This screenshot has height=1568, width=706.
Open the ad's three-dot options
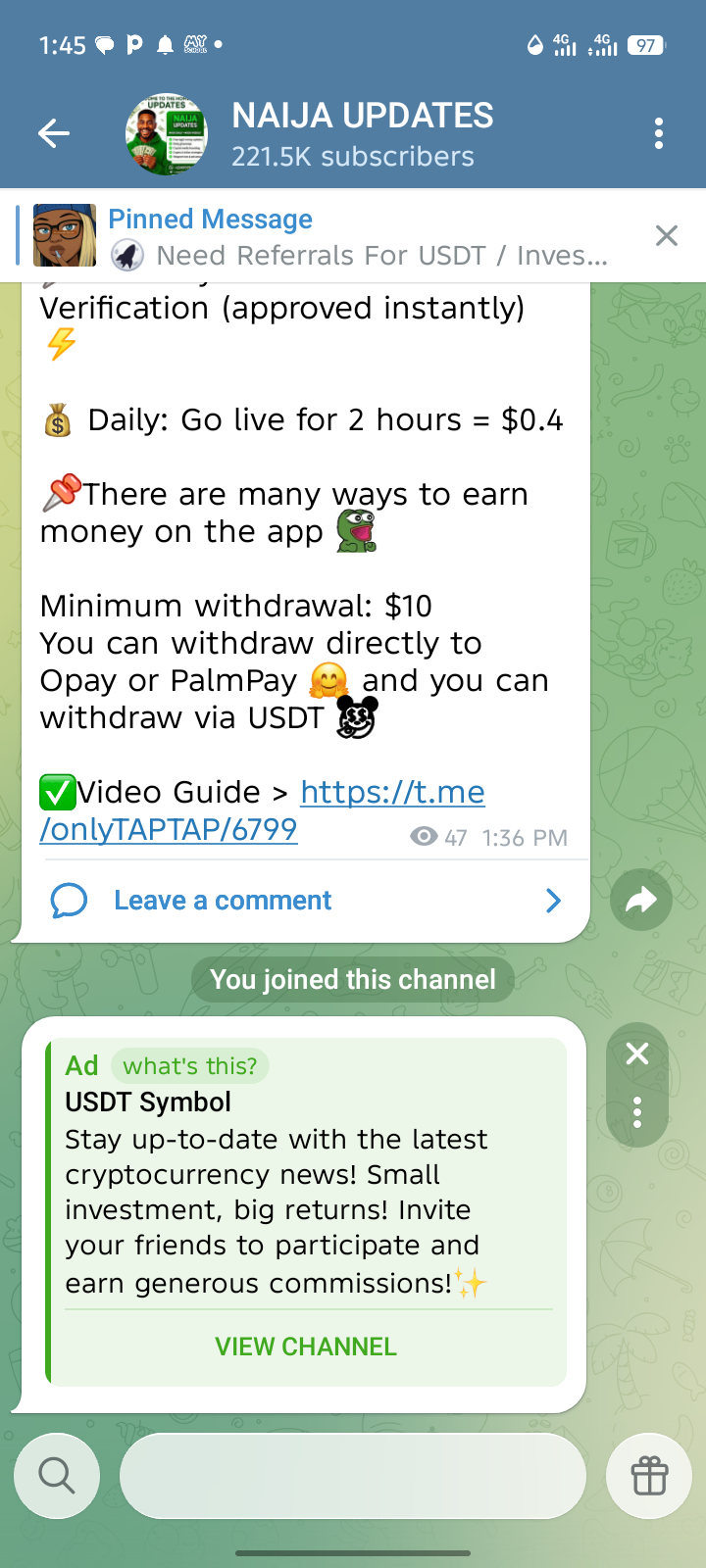click(637, 1112)
